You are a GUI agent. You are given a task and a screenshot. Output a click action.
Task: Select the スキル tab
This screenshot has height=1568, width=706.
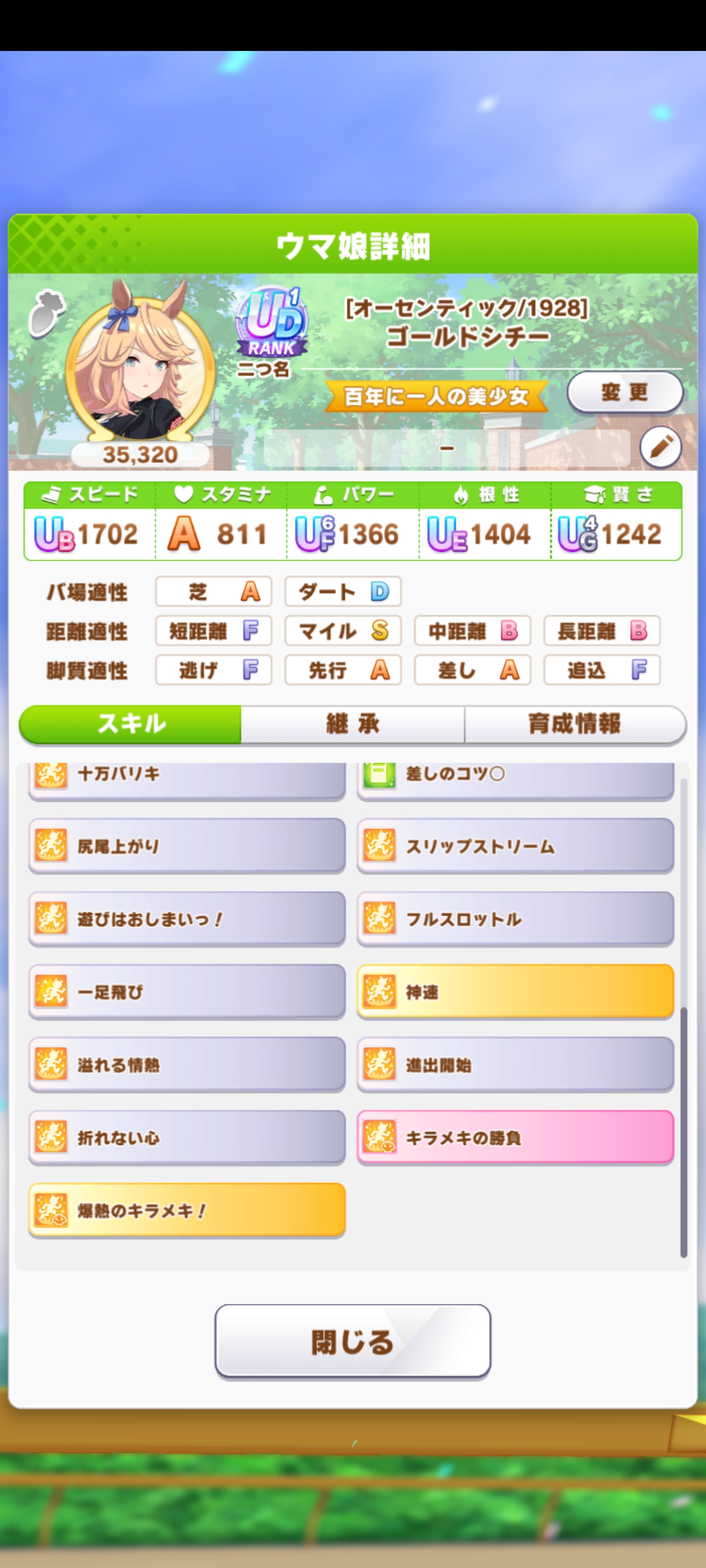131,724
